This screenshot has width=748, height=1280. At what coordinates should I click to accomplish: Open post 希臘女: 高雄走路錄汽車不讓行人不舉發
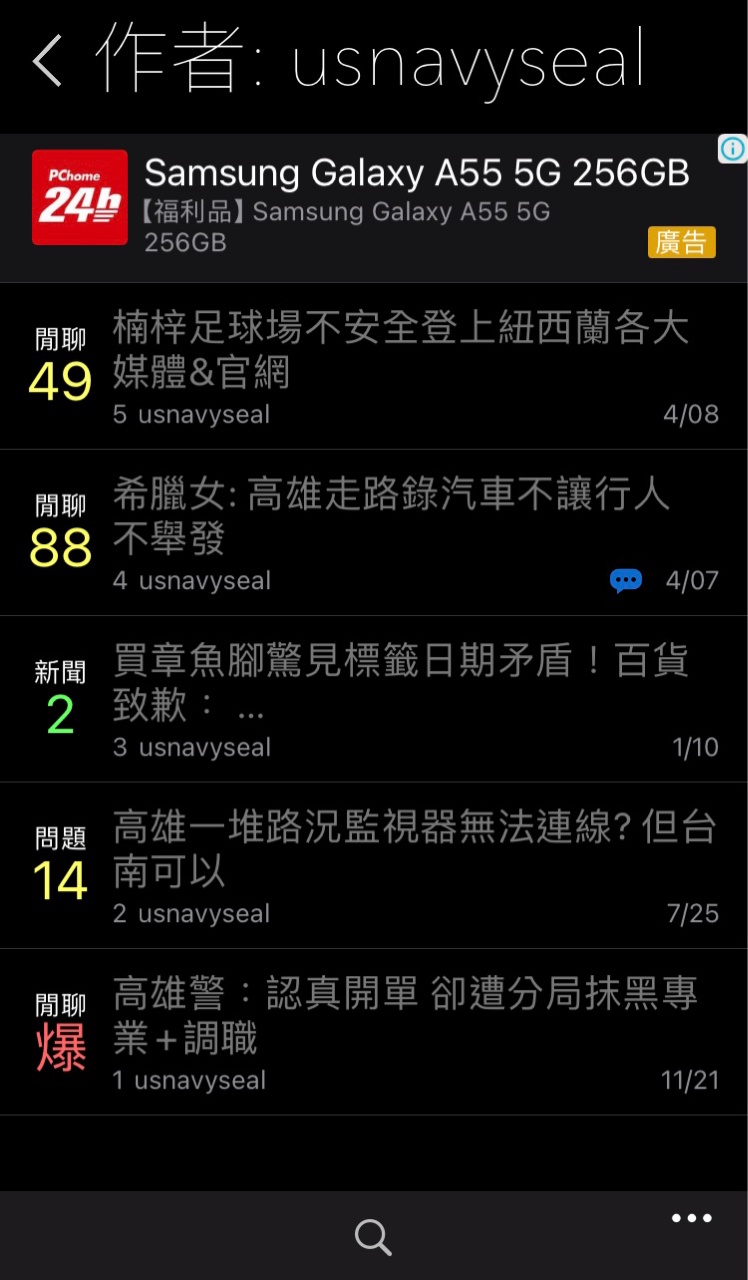390,517
